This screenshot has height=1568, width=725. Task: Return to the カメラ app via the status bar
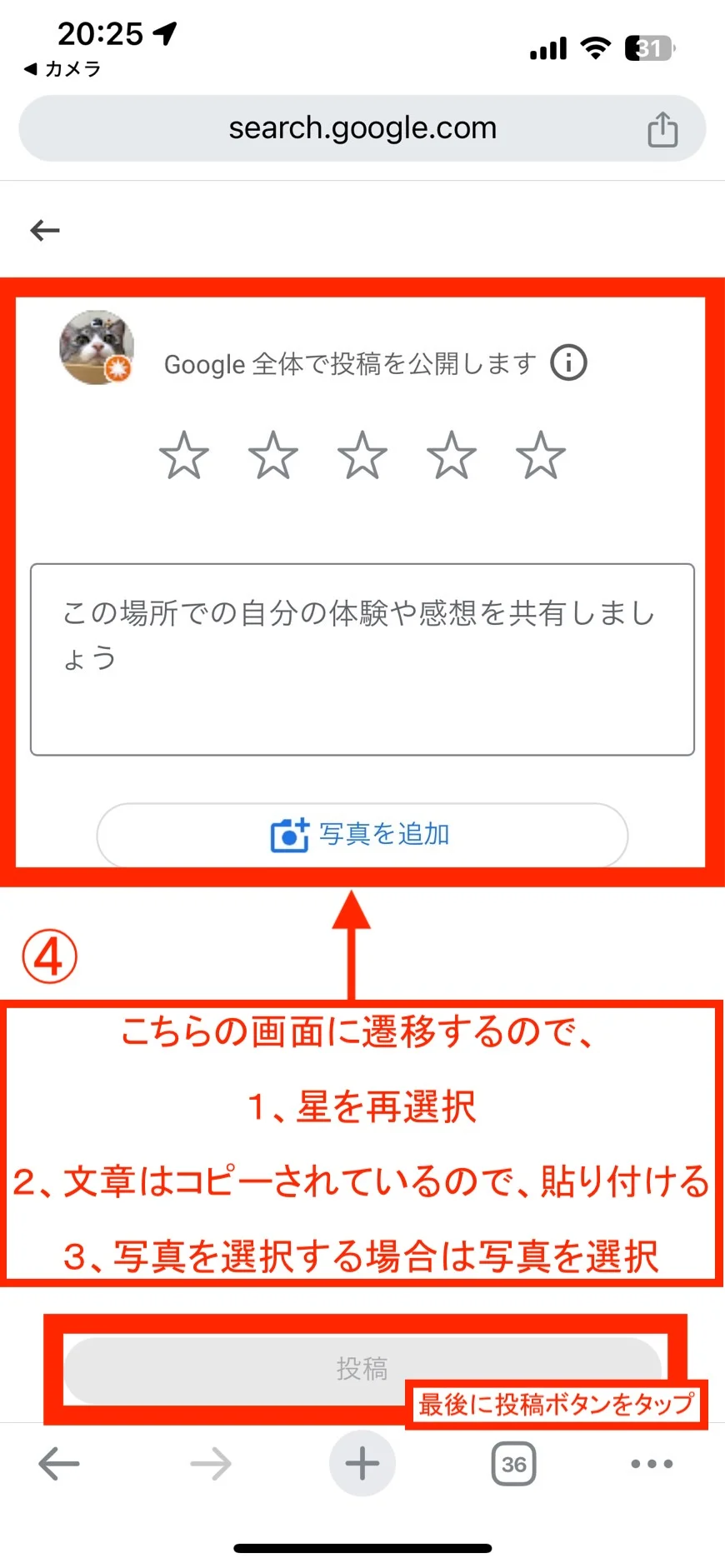click(62, 69)
